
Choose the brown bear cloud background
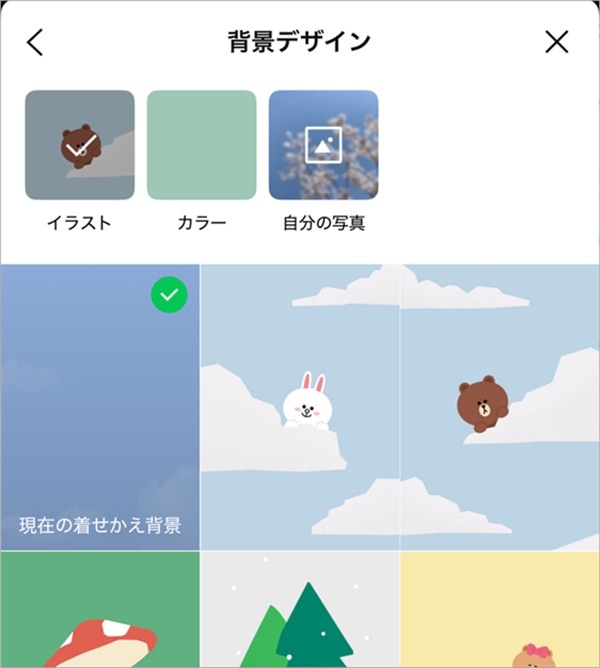tap(500, 407)
